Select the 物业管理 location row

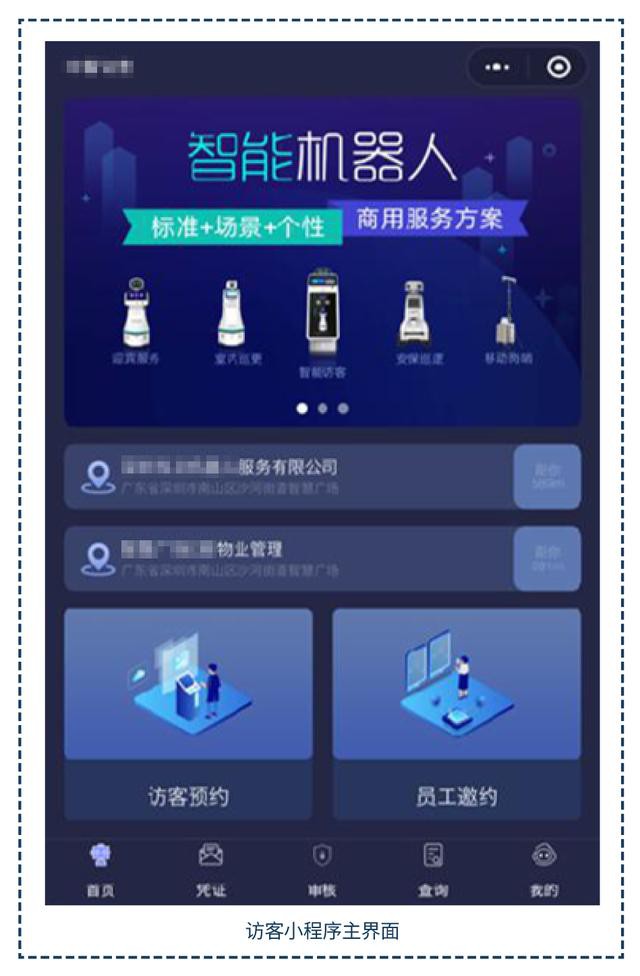[x=286, y=559]
